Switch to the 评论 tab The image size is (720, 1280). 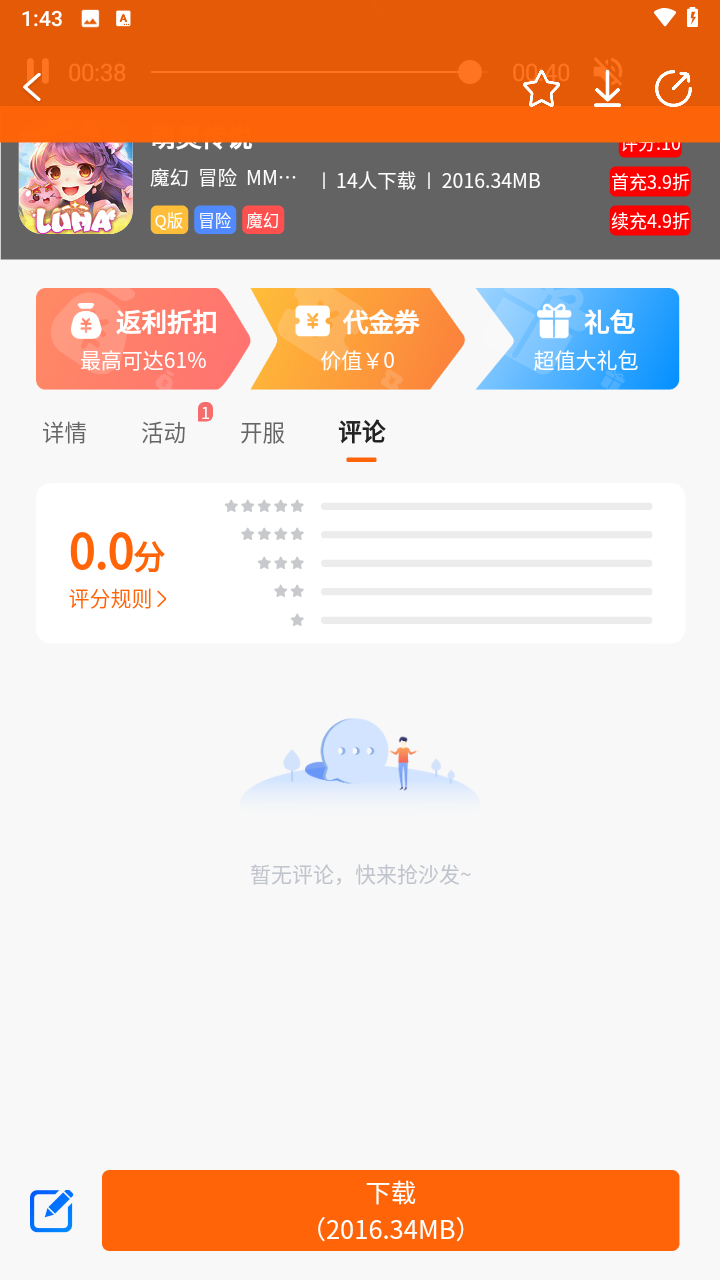point(360,432)
